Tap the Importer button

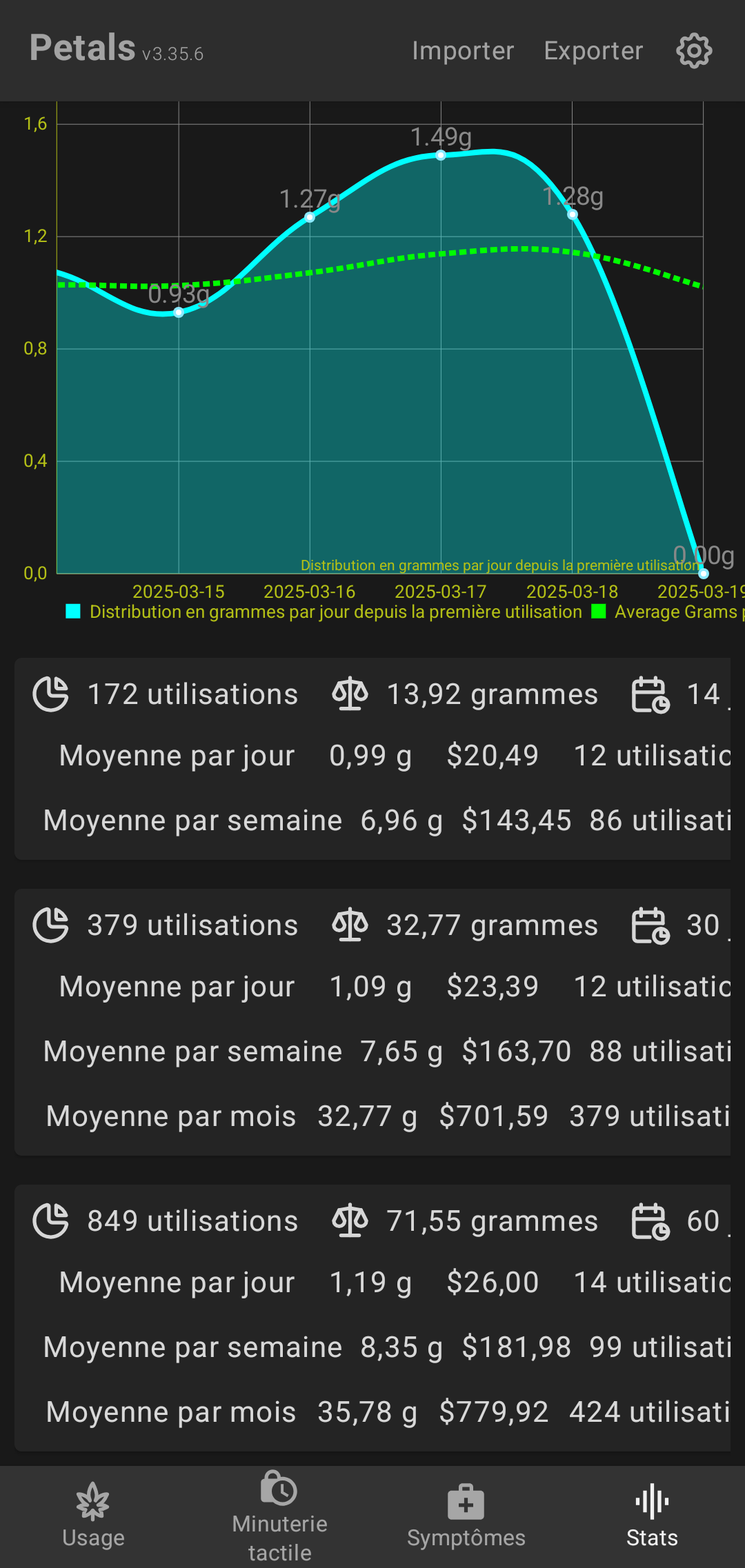[463, 51]
